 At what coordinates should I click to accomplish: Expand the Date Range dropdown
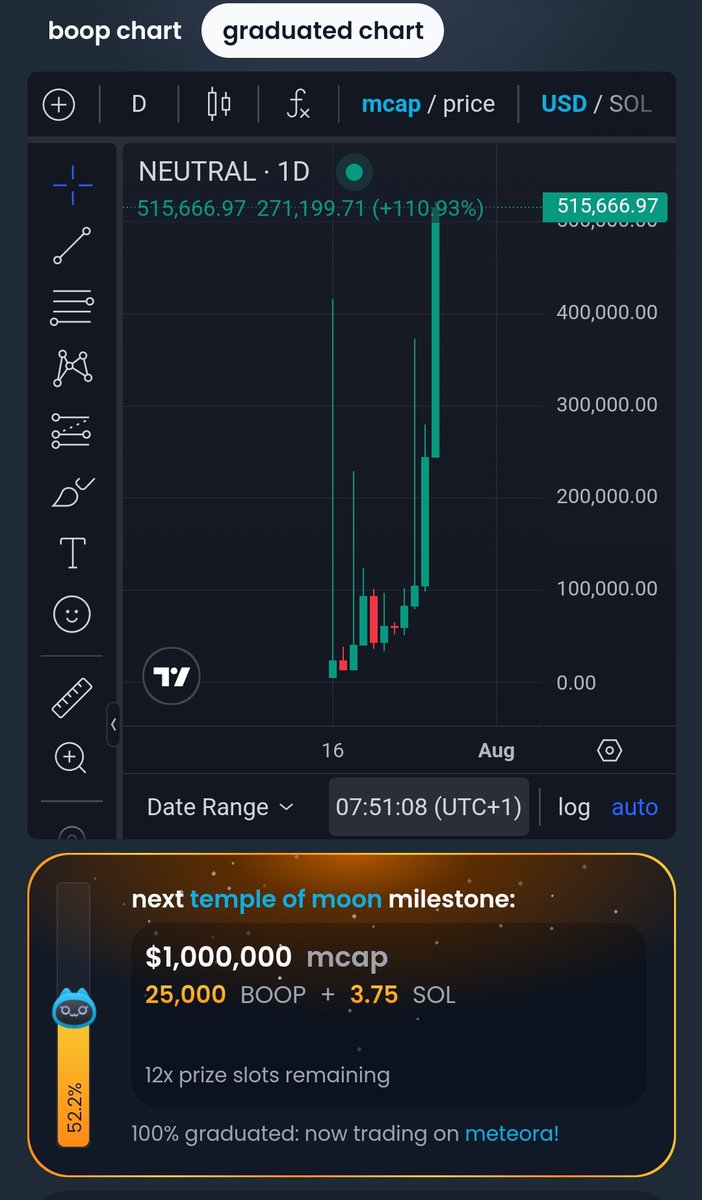(220, 807)
